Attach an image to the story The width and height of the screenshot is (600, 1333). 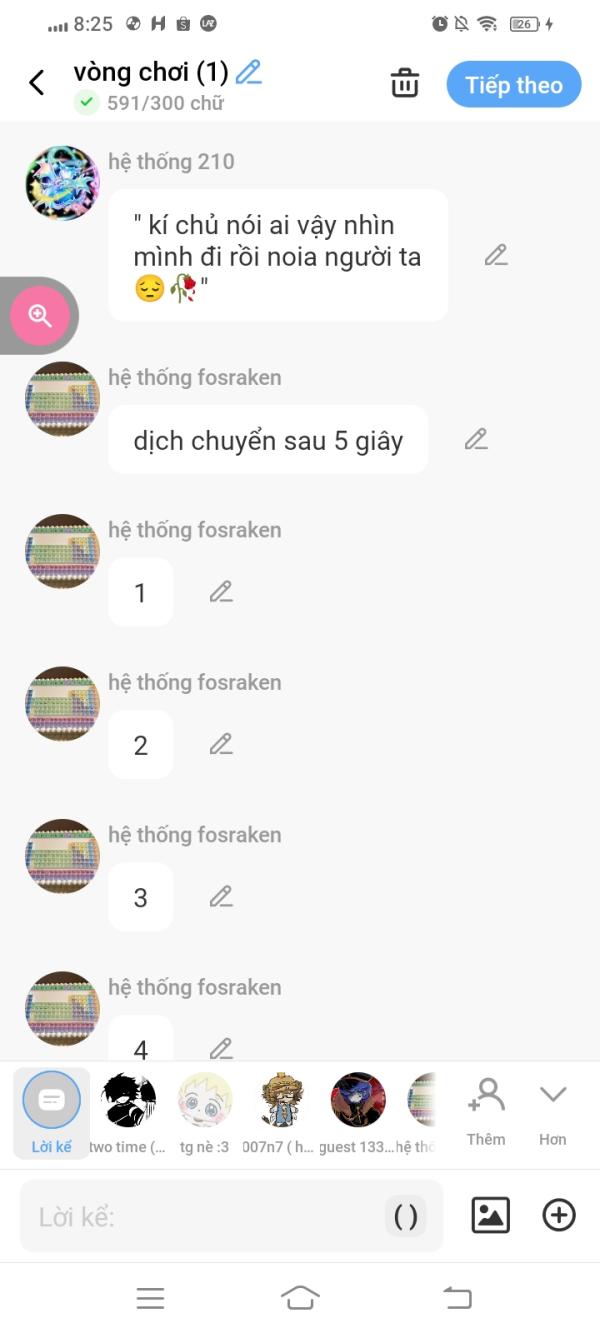click(x=490, y=1215)
